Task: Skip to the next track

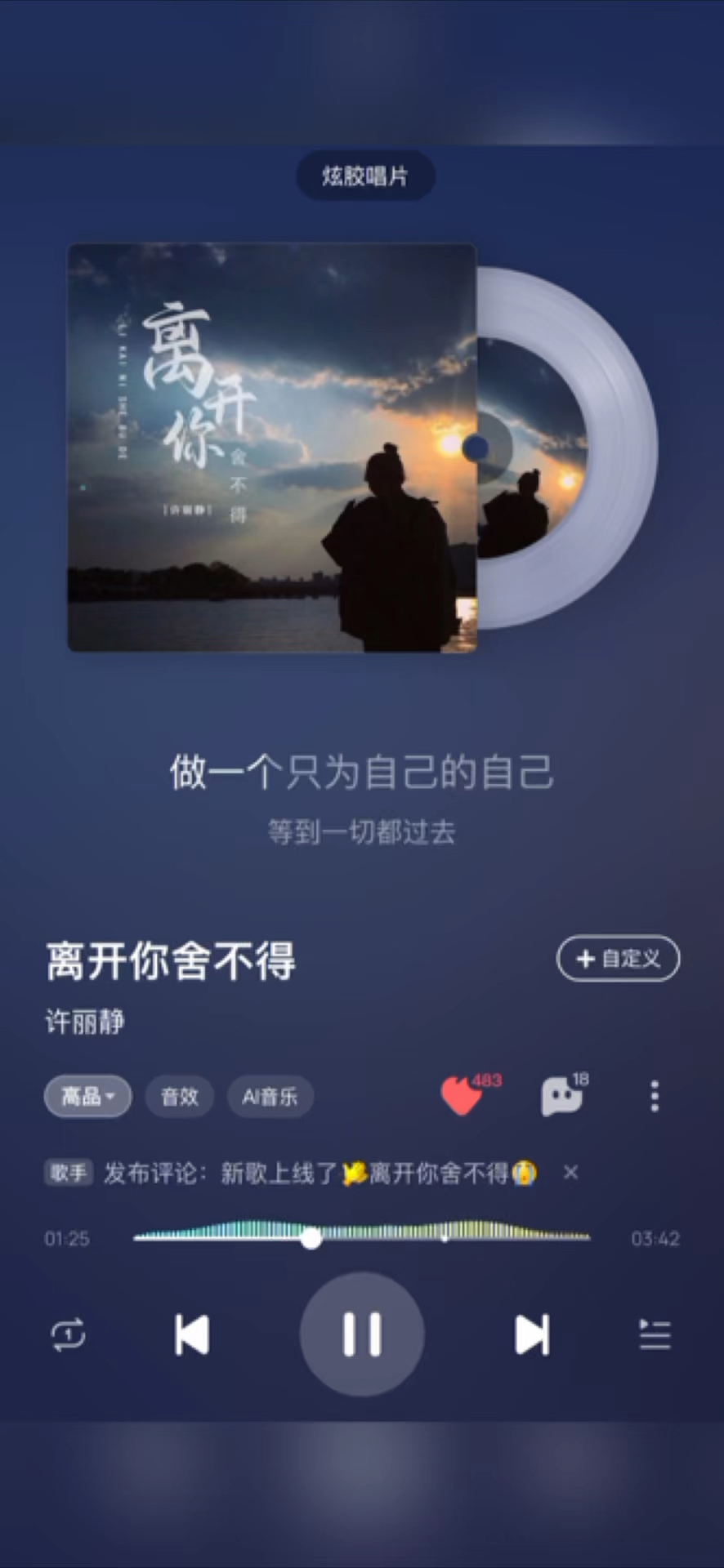Action: point(532,1334)
